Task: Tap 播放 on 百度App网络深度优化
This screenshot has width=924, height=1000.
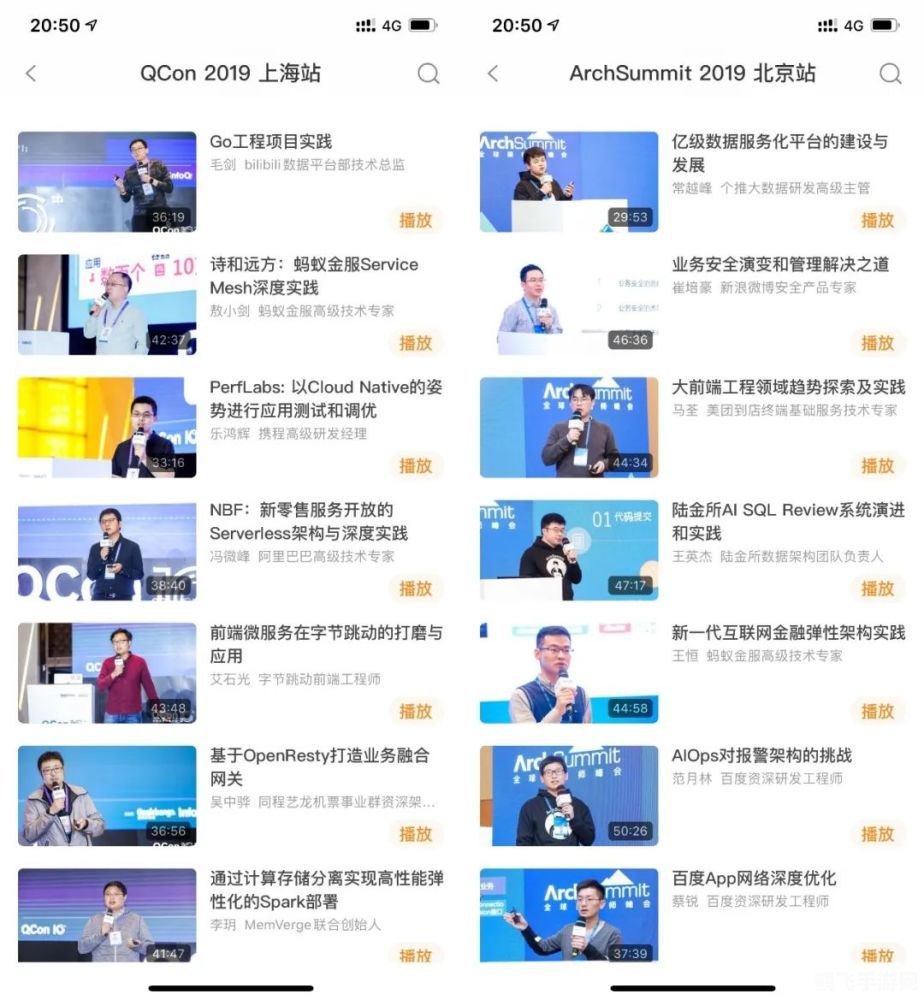Action: coord(878,956)
